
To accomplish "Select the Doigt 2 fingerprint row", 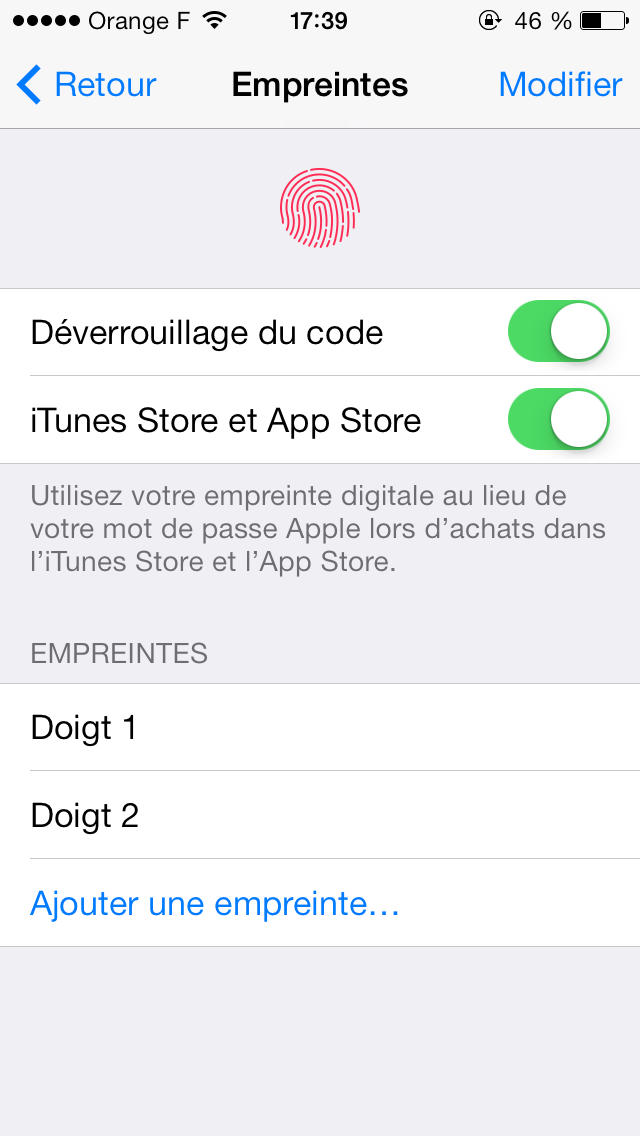I will (x=320, y=815).
